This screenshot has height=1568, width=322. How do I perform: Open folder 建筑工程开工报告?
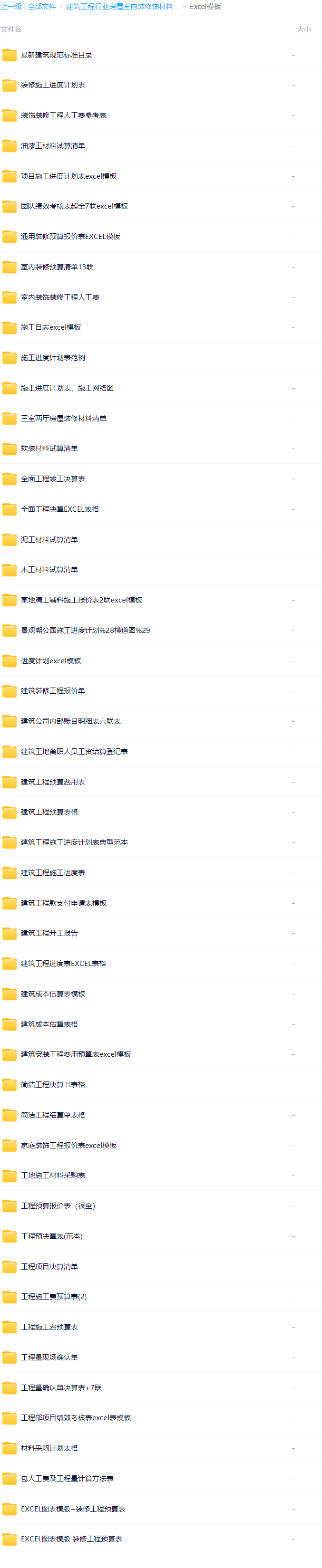[49, 933]
